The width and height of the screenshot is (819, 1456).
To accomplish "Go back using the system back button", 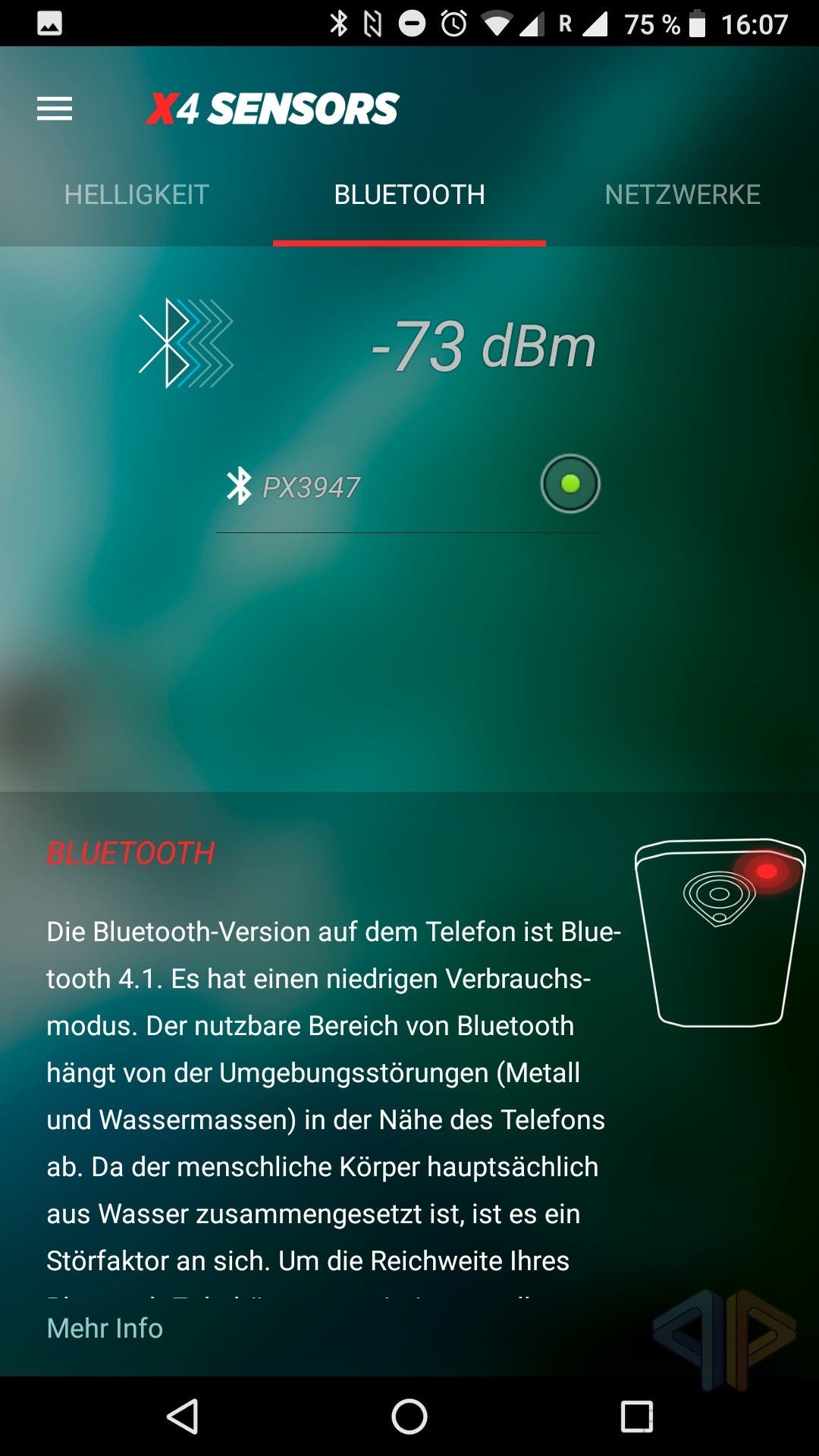I will pos(183,1416).
